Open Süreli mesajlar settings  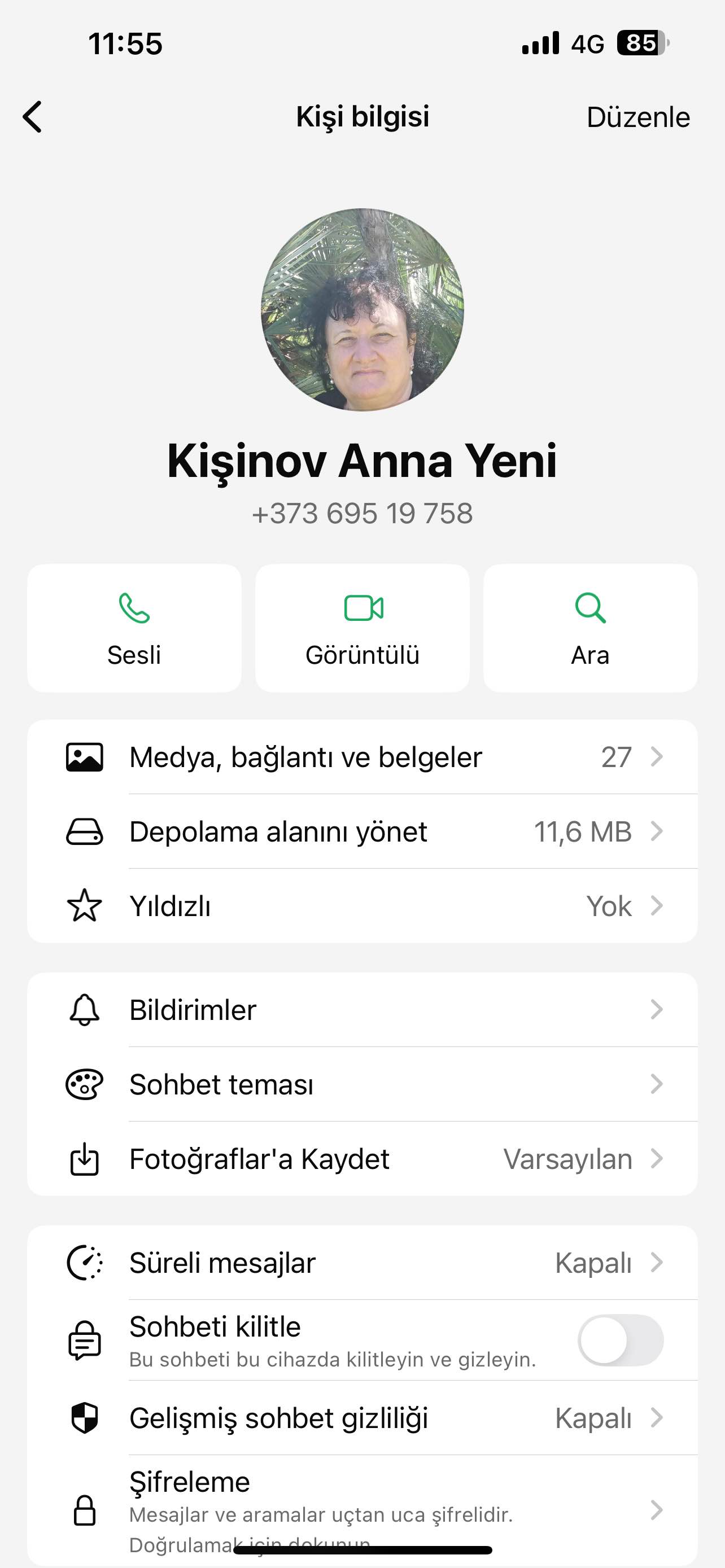[x=362, y=1263]
